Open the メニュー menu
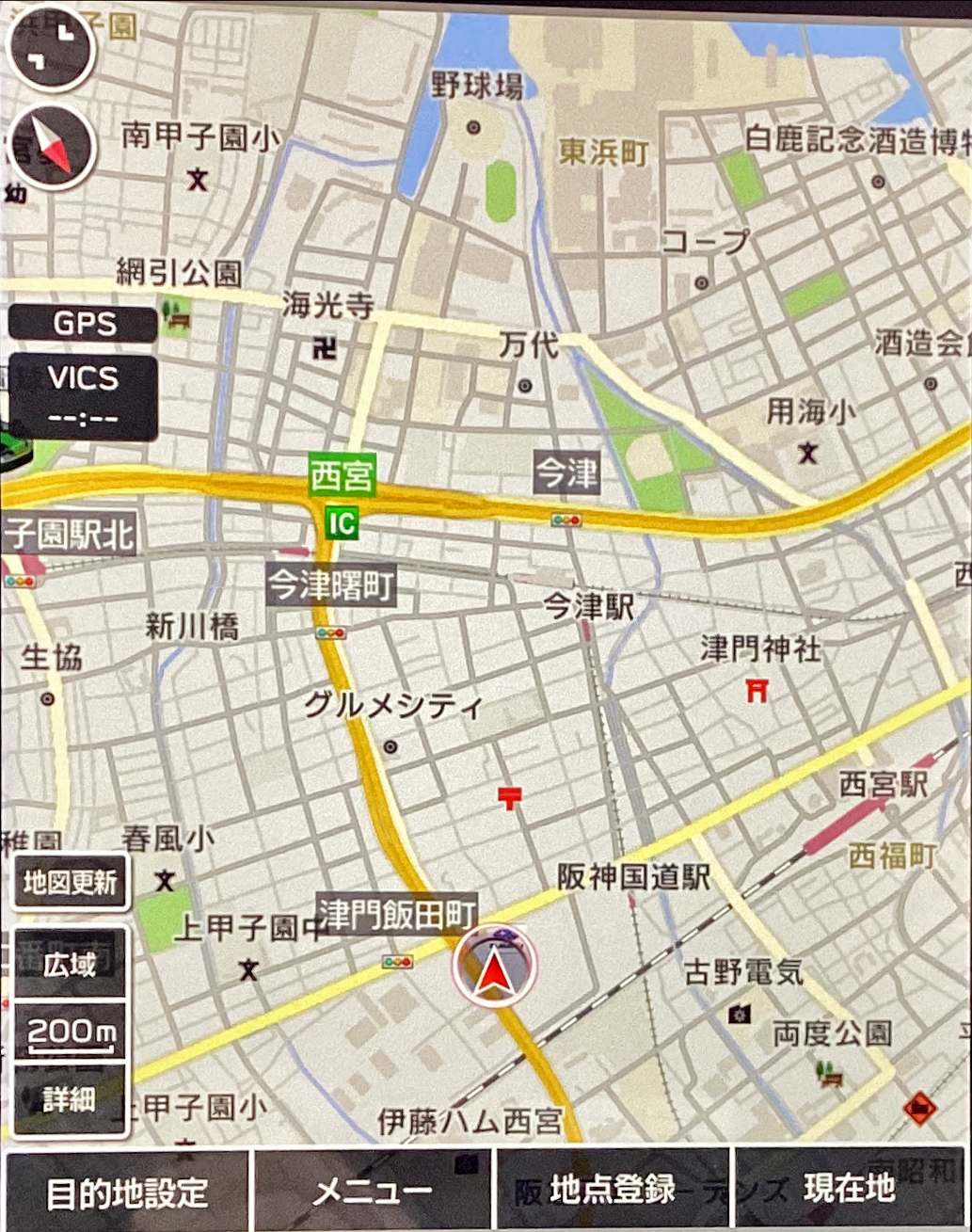 tap(373, 1192)
